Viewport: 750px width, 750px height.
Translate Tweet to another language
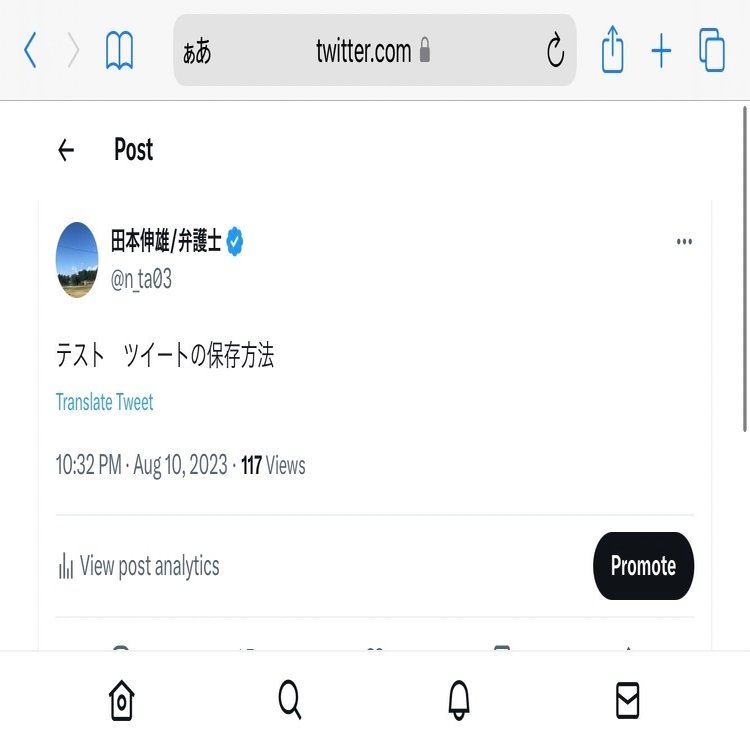(x=105, y=403)
